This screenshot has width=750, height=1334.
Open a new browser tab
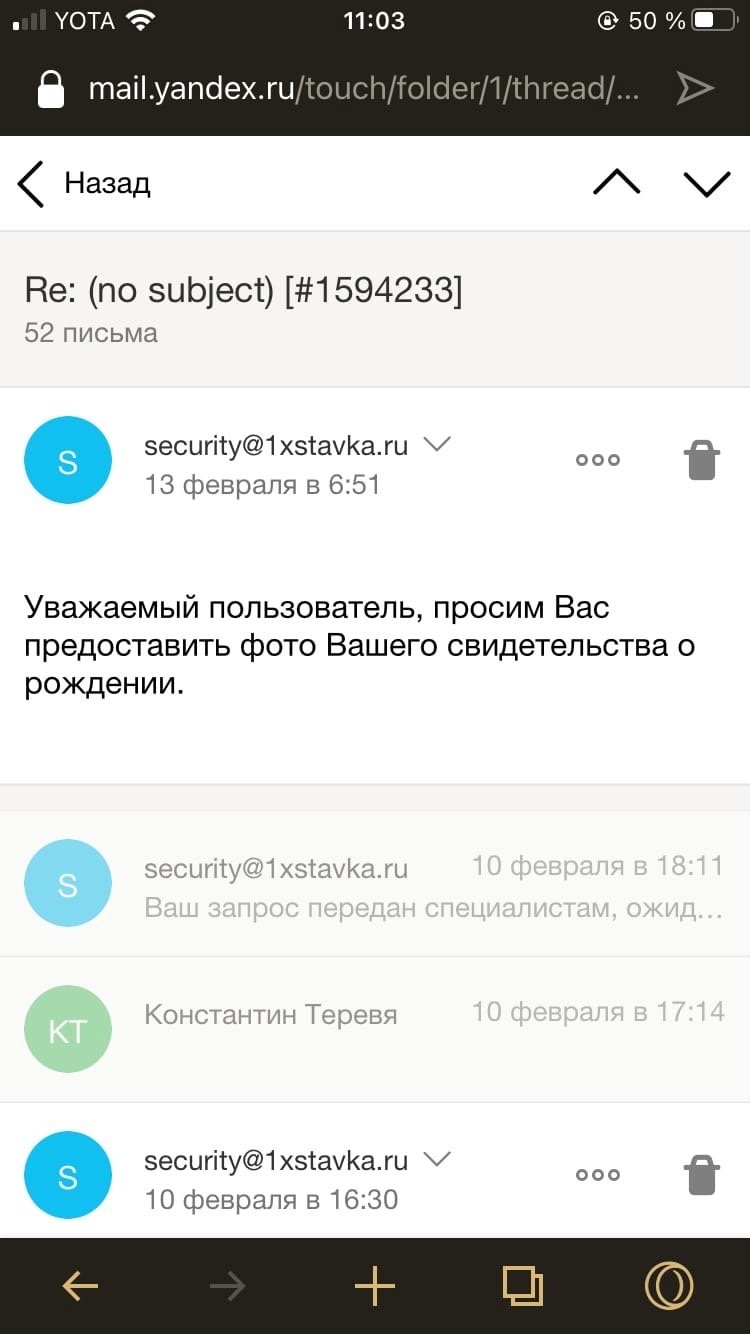click(x=375, y=1286)
